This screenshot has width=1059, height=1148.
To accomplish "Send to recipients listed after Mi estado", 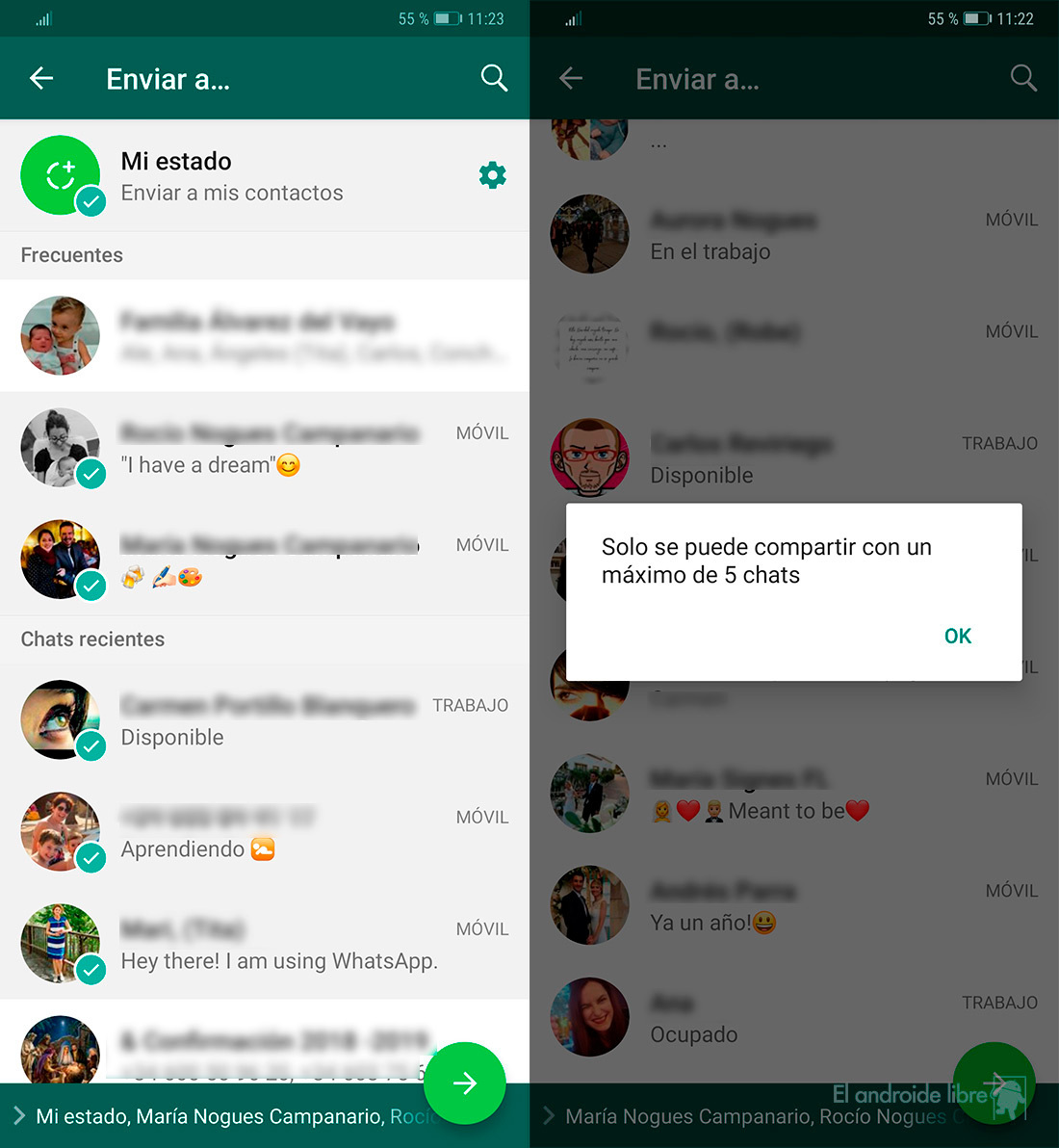I will (464, 1083).
